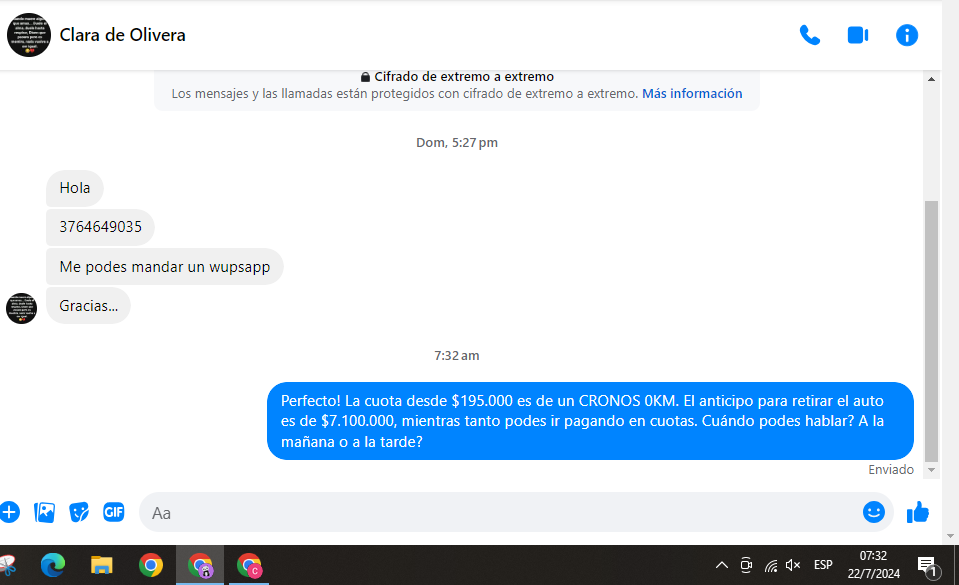Viewport: 959px width, 585px height.
Task: Open the Windows notification center
Action: (926, 566)
